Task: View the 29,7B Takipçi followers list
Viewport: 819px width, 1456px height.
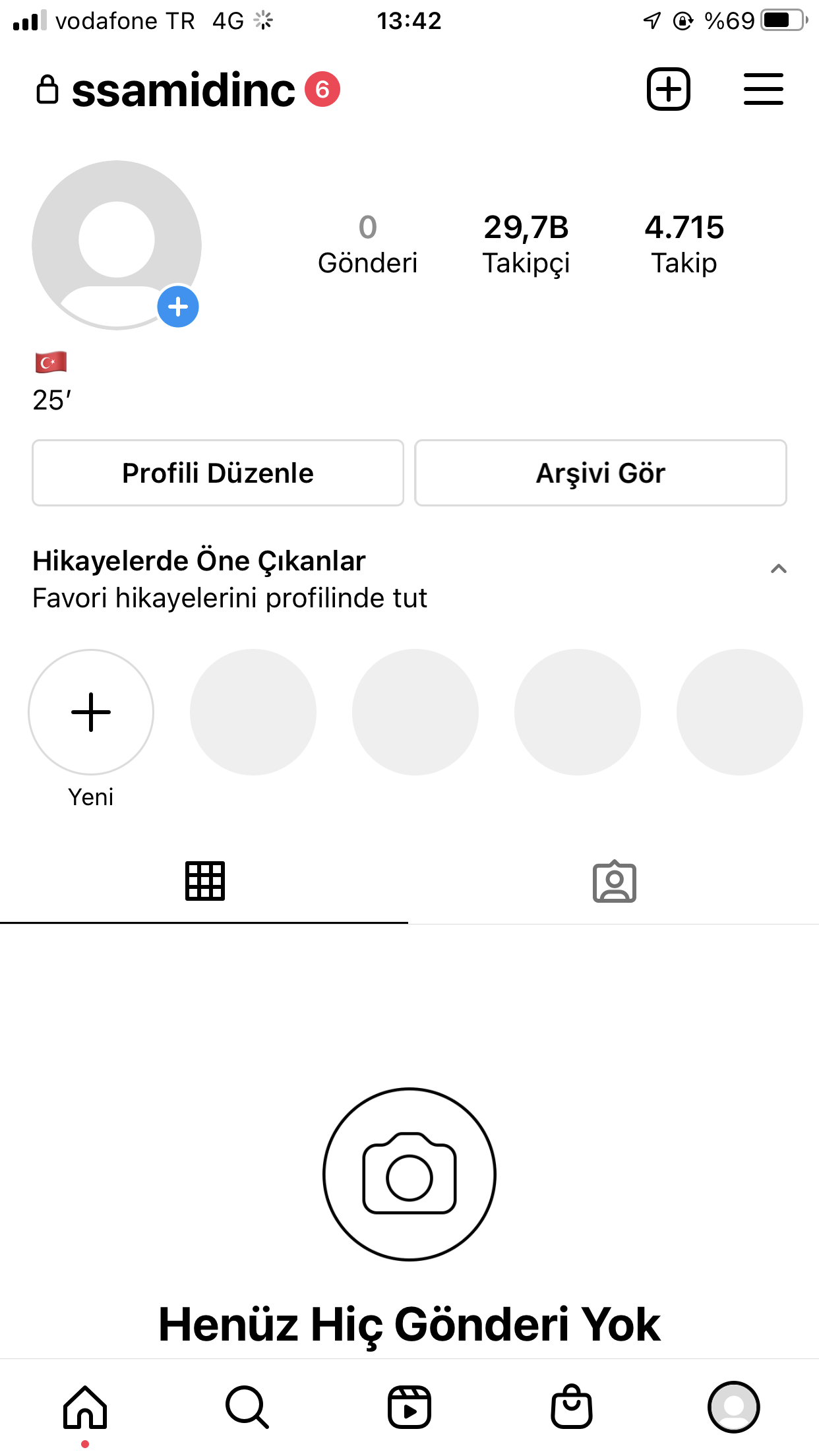Action: (526, 244)
